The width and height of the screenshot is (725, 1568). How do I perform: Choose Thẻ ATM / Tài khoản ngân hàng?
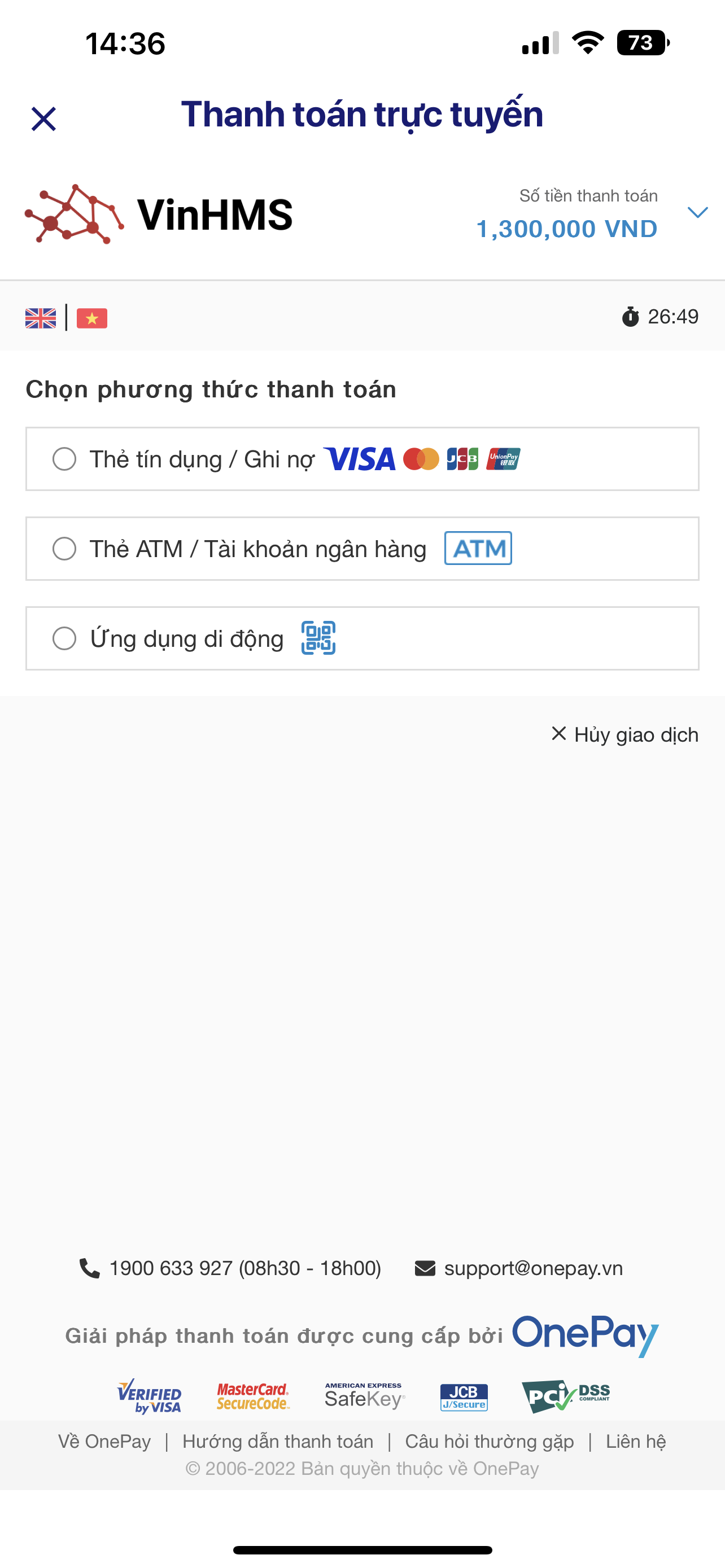pos(64,549)
